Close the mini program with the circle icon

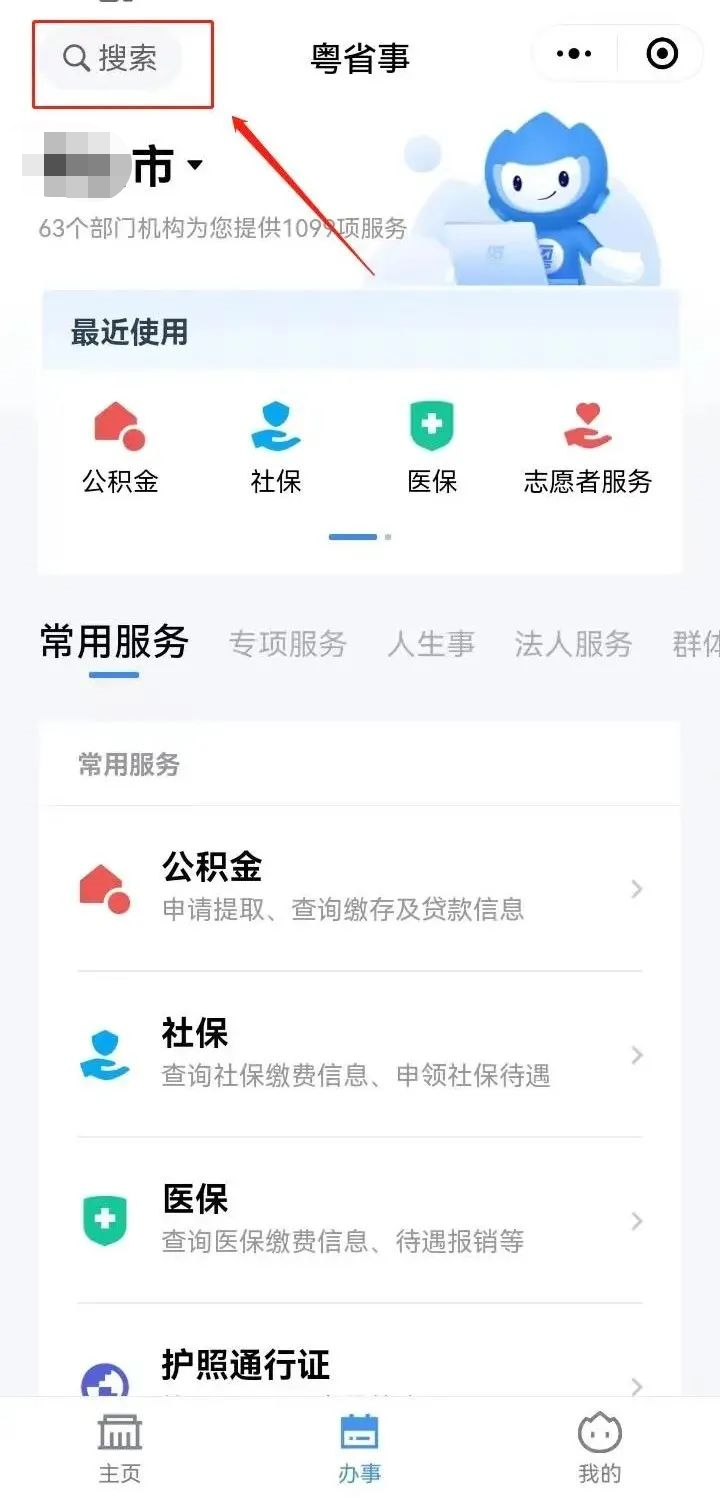[x=662, y=54]
